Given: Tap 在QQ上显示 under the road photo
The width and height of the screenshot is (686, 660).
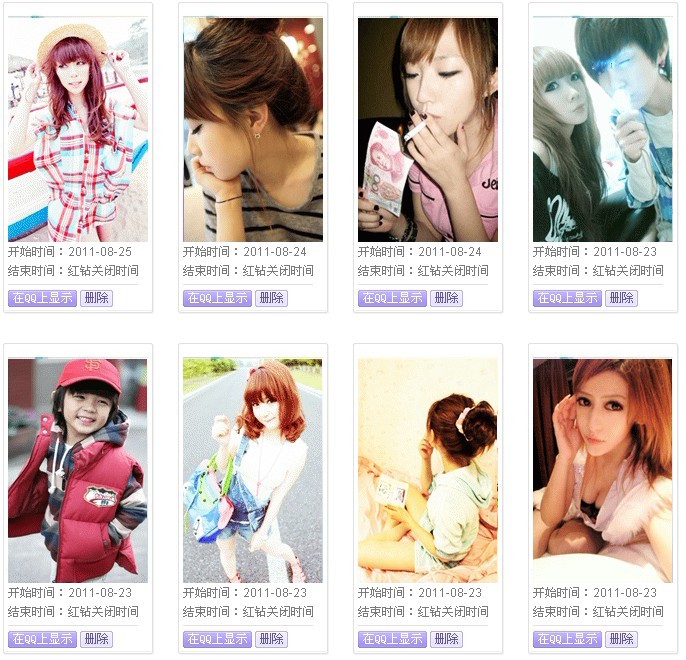Looking at the screenshot, I should pos(217,639).
